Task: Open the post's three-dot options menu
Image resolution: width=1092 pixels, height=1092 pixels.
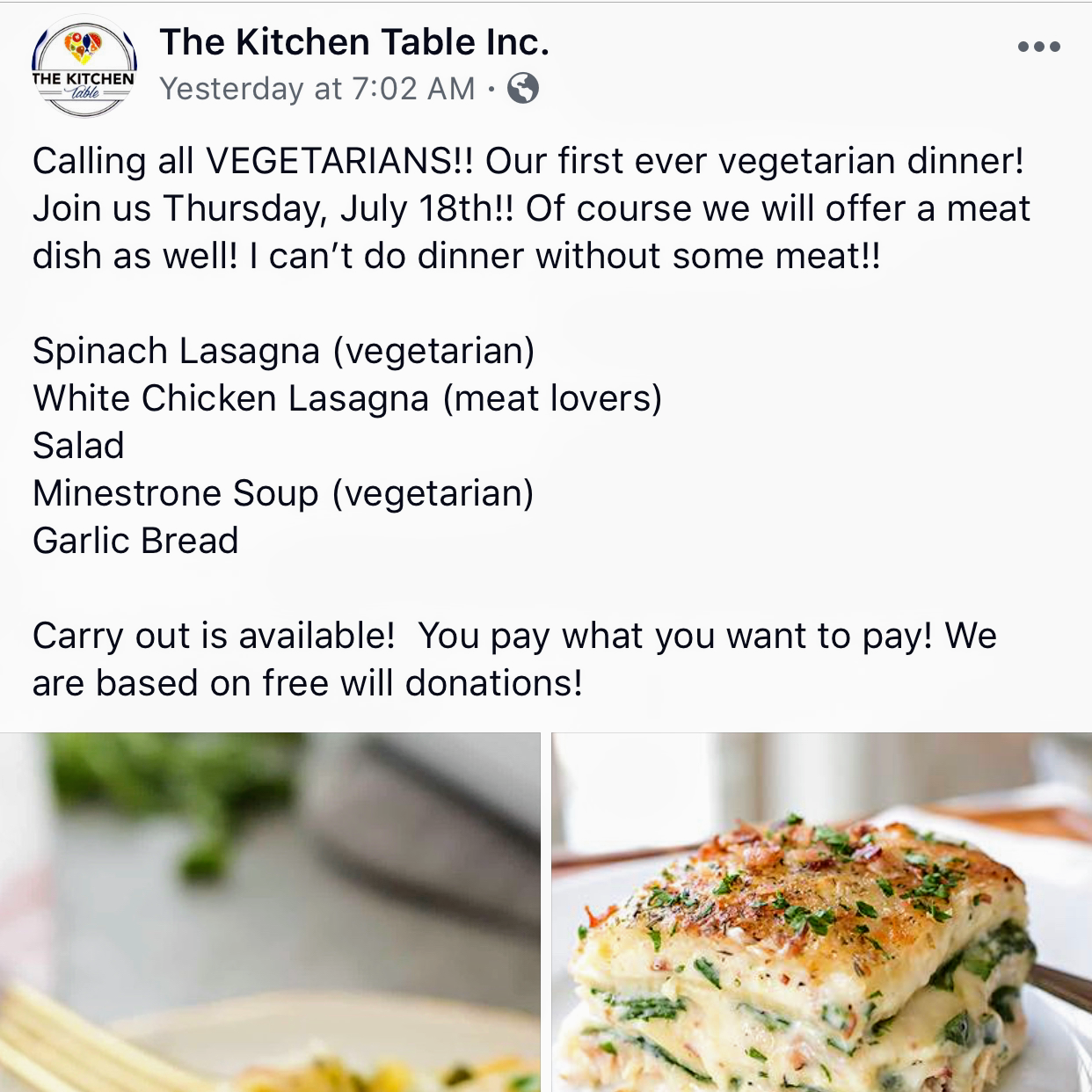Action: 1038,47
